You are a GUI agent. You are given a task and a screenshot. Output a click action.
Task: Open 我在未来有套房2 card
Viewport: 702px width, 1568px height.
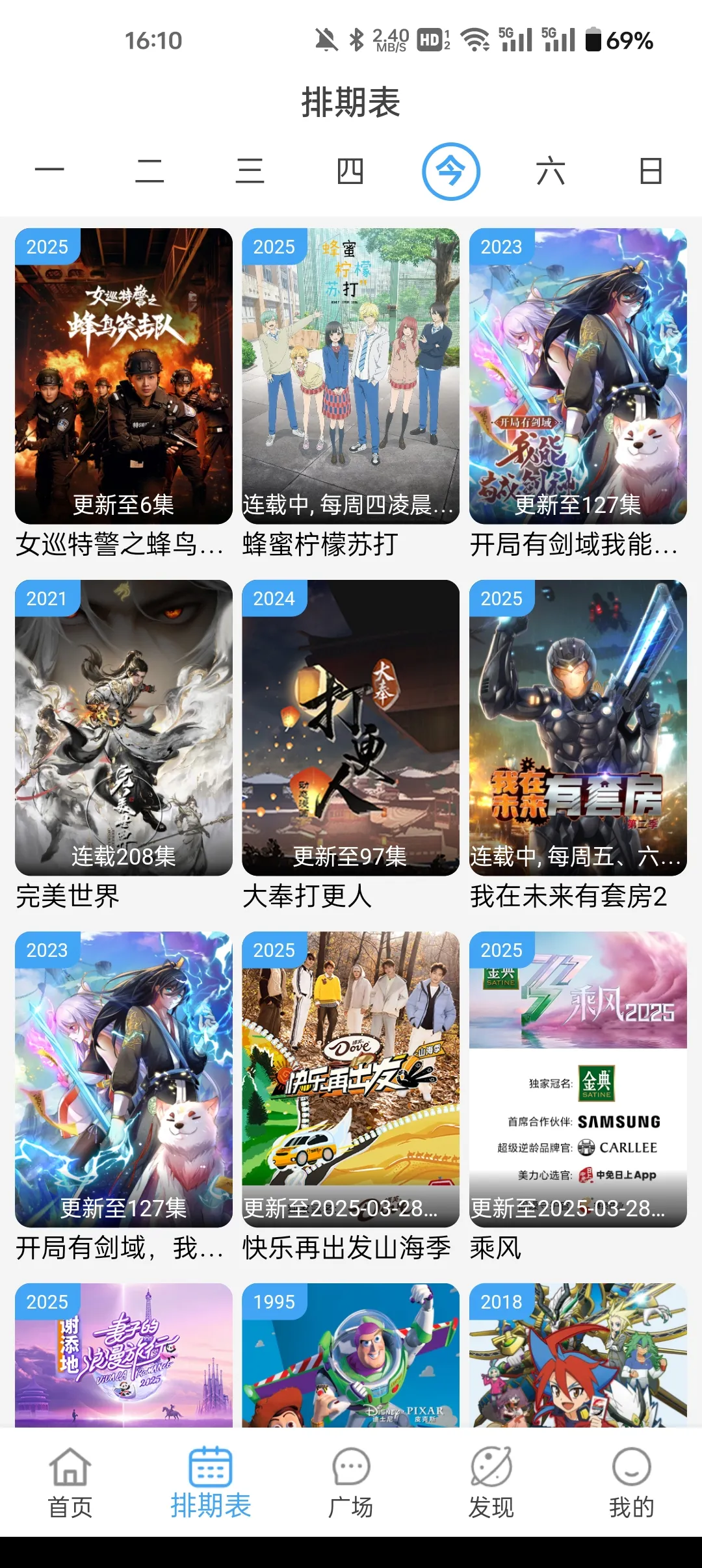(578, 727)
